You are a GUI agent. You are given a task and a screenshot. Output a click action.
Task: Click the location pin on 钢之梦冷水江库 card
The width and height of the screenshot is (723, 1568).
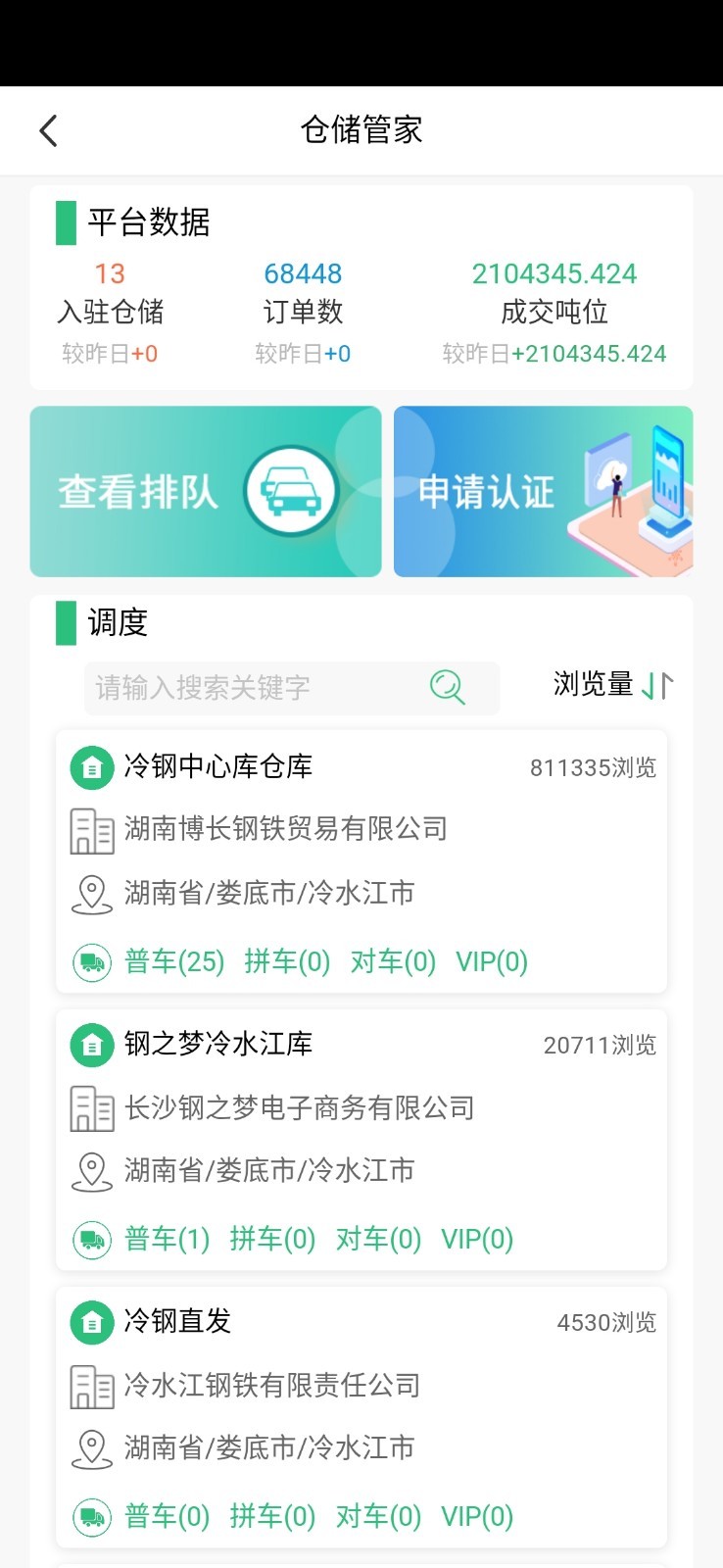[91, 1170]
